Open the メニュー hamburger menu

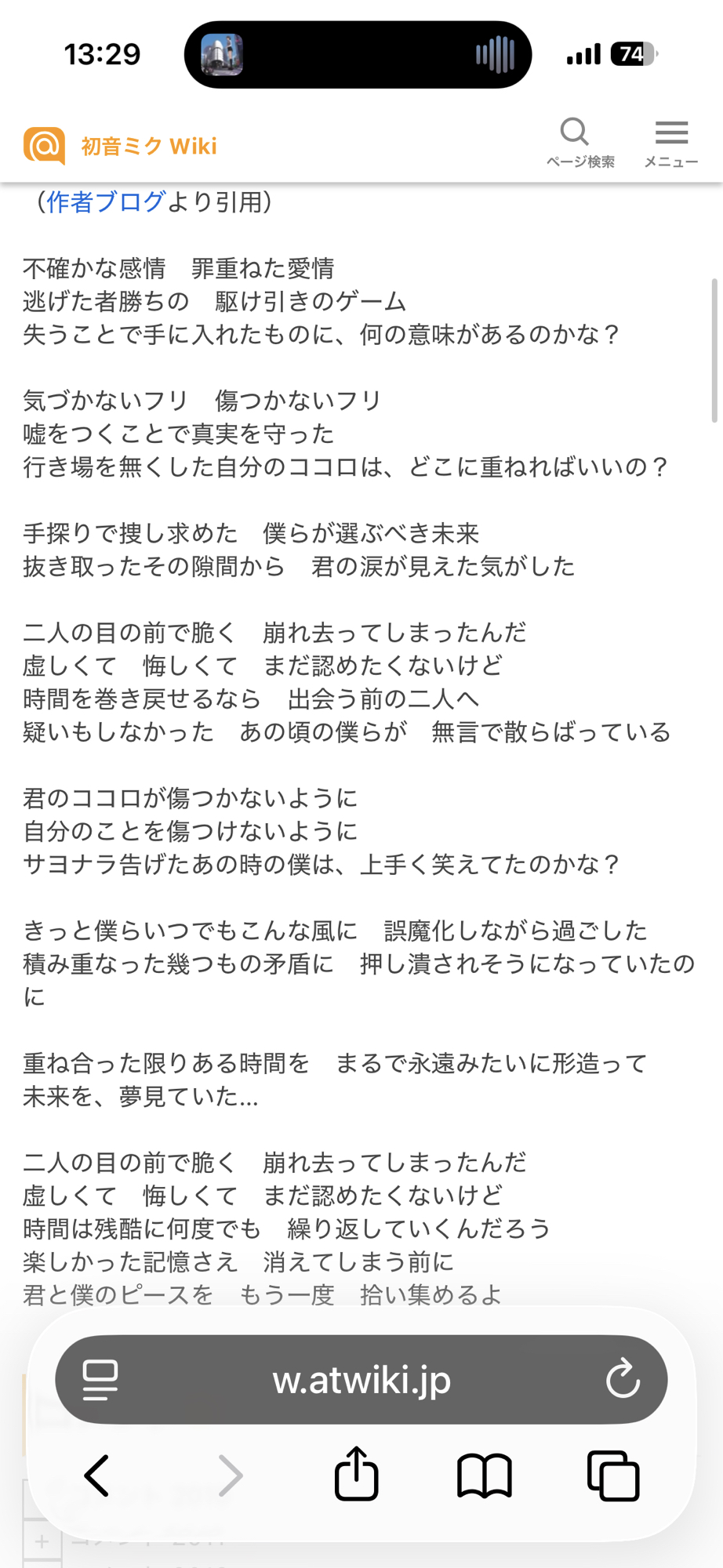671,142
